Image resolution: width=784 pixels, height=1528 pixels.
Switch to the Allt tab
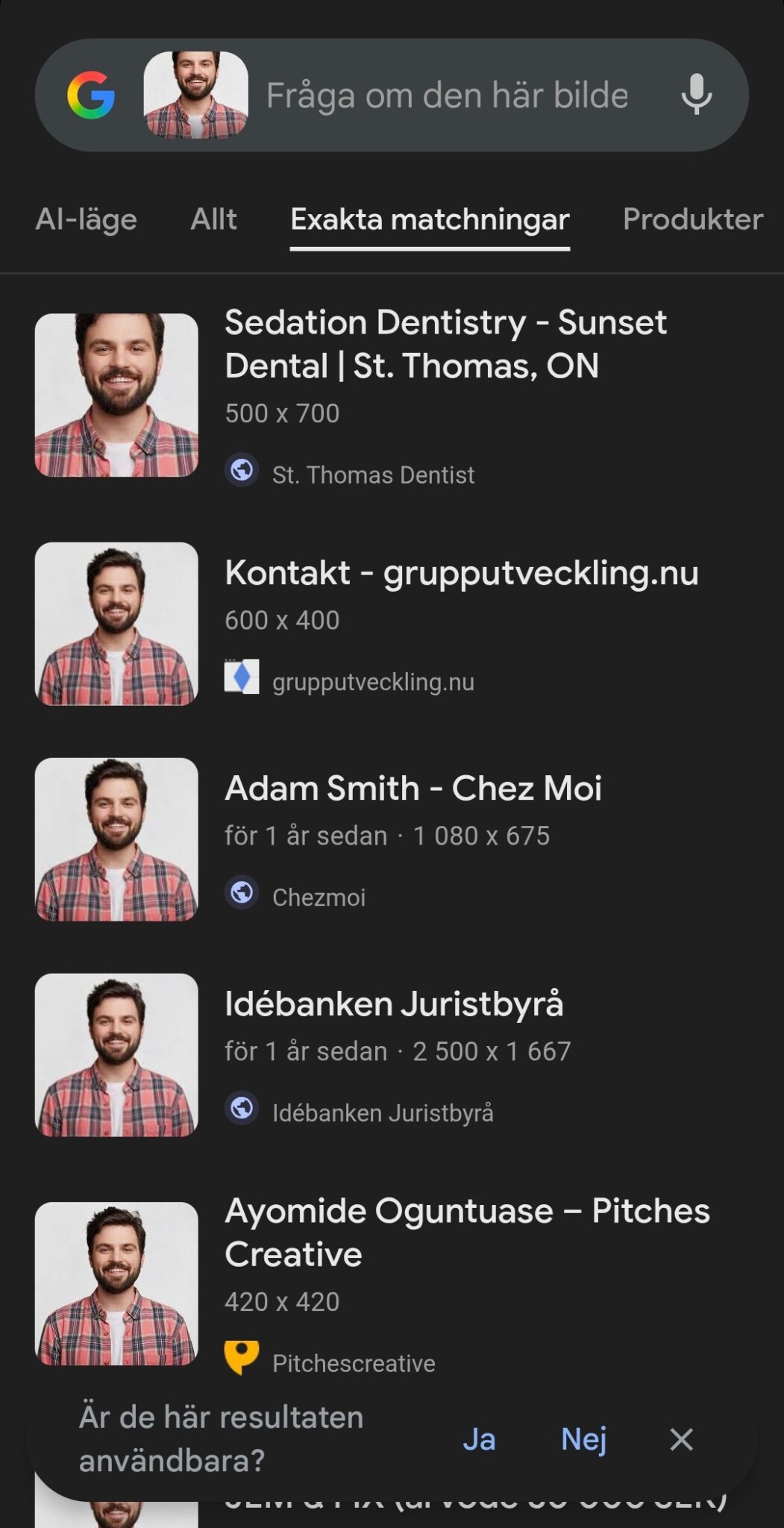(213, 219)
